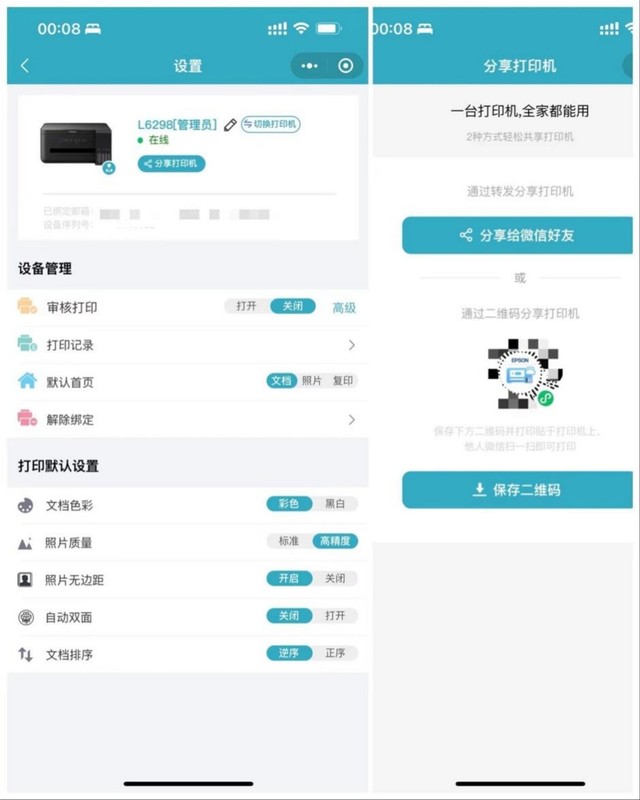The image size is (640, 800).
Task: Choose normal order for document sorting
Action: point(335,653)
